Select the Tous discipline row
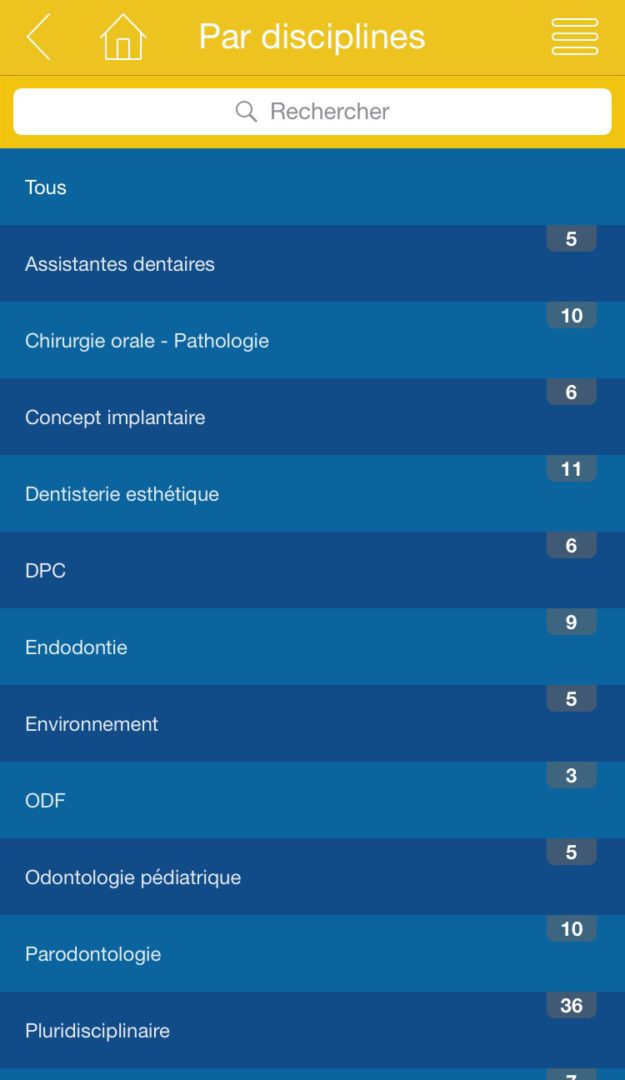The image size is (625, 1080). [x=312, y=187]
